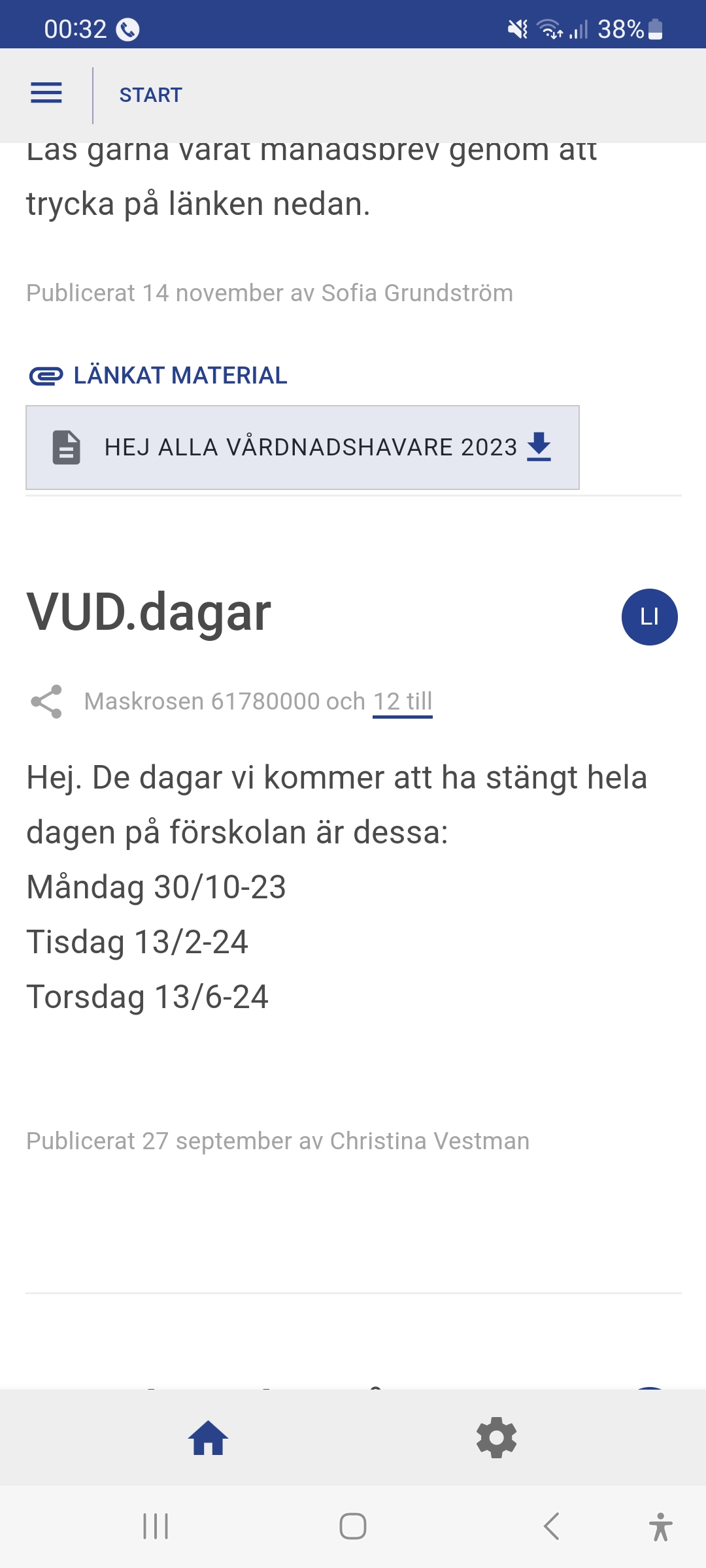Tap the LI avatar on VUD.dagar

(x=649, y=617)
